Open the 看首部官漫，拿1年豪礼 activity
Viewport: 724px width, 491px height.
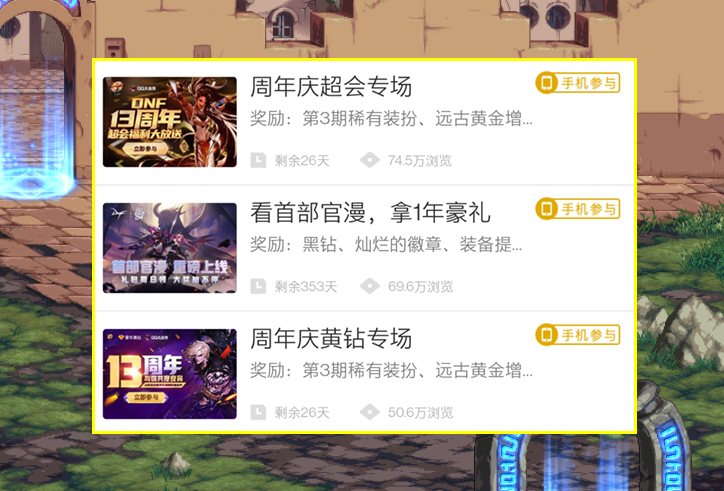[x=370, y=213]
